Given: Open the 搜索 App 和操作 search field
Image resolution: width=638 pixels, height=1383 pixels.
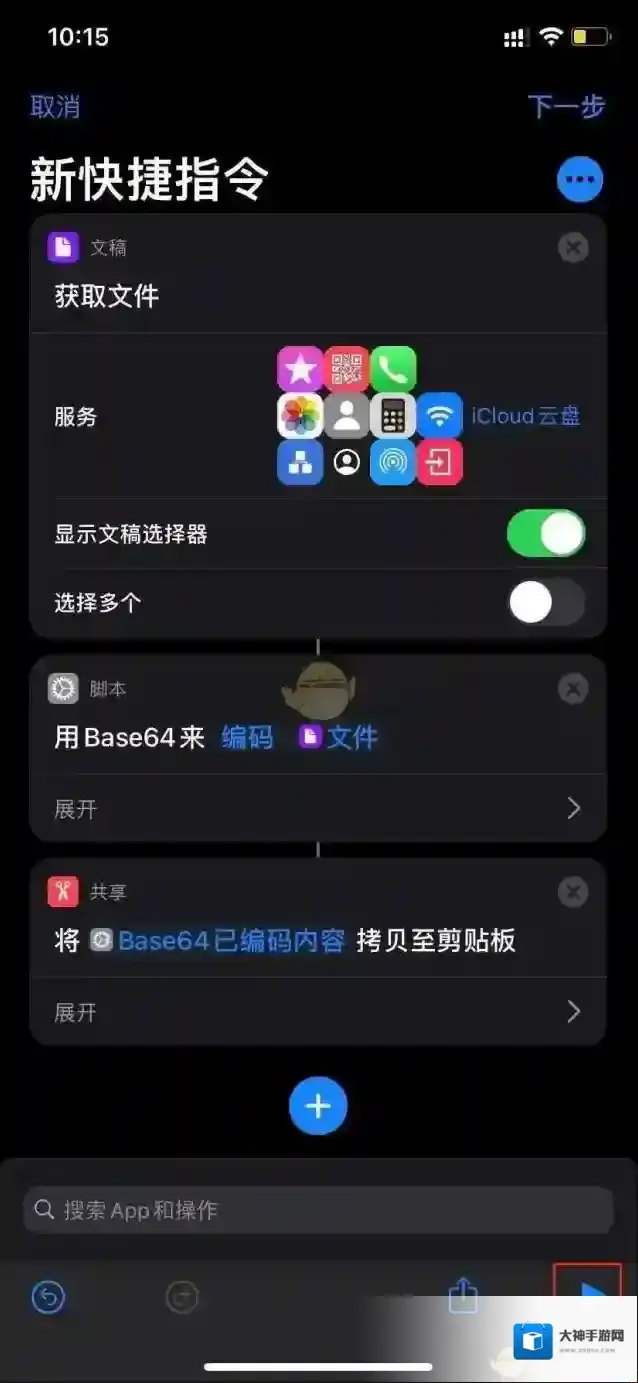Looking at the screenshot, I should (x=318, y=1210).
